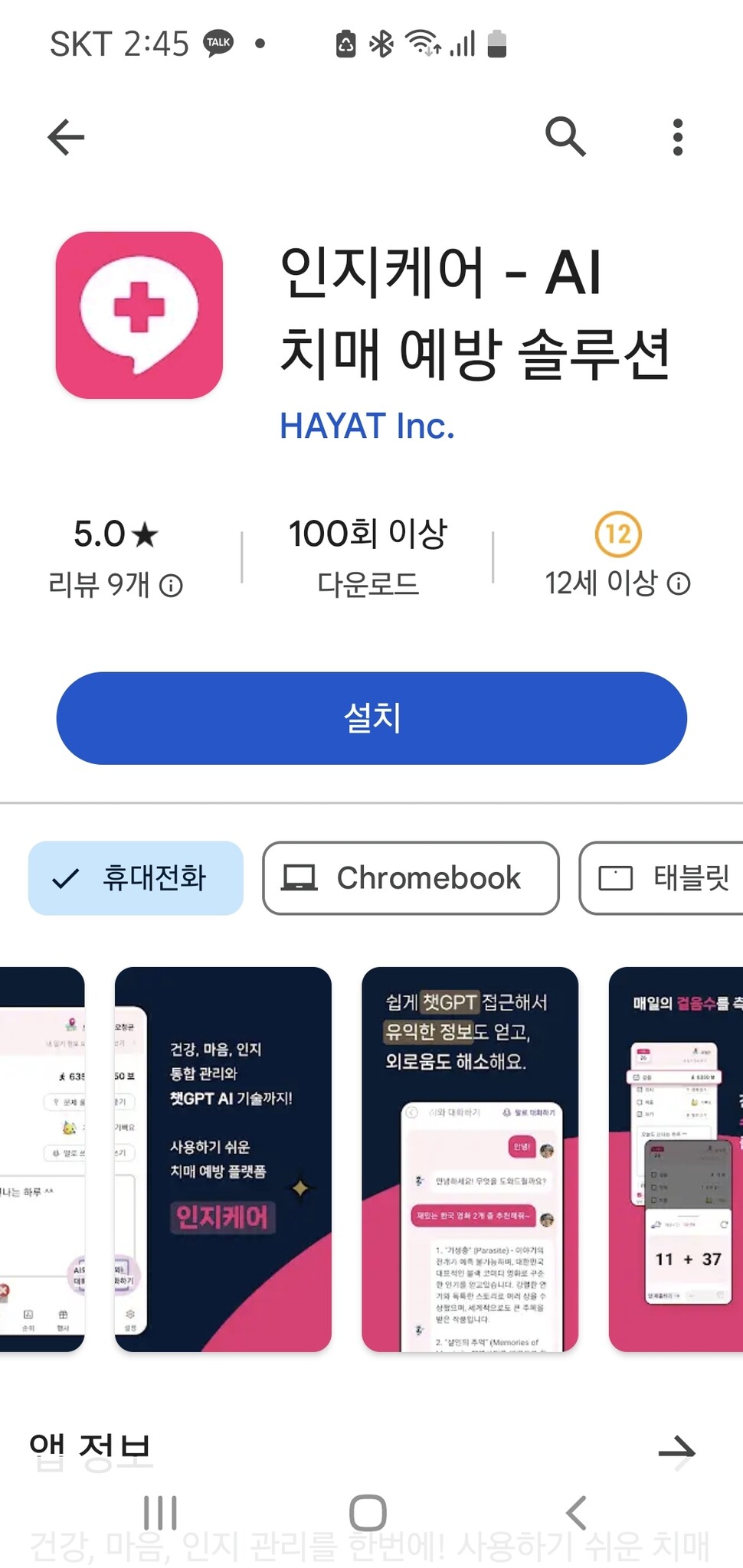Open the 걸음수 step count screenshot

676,1159
